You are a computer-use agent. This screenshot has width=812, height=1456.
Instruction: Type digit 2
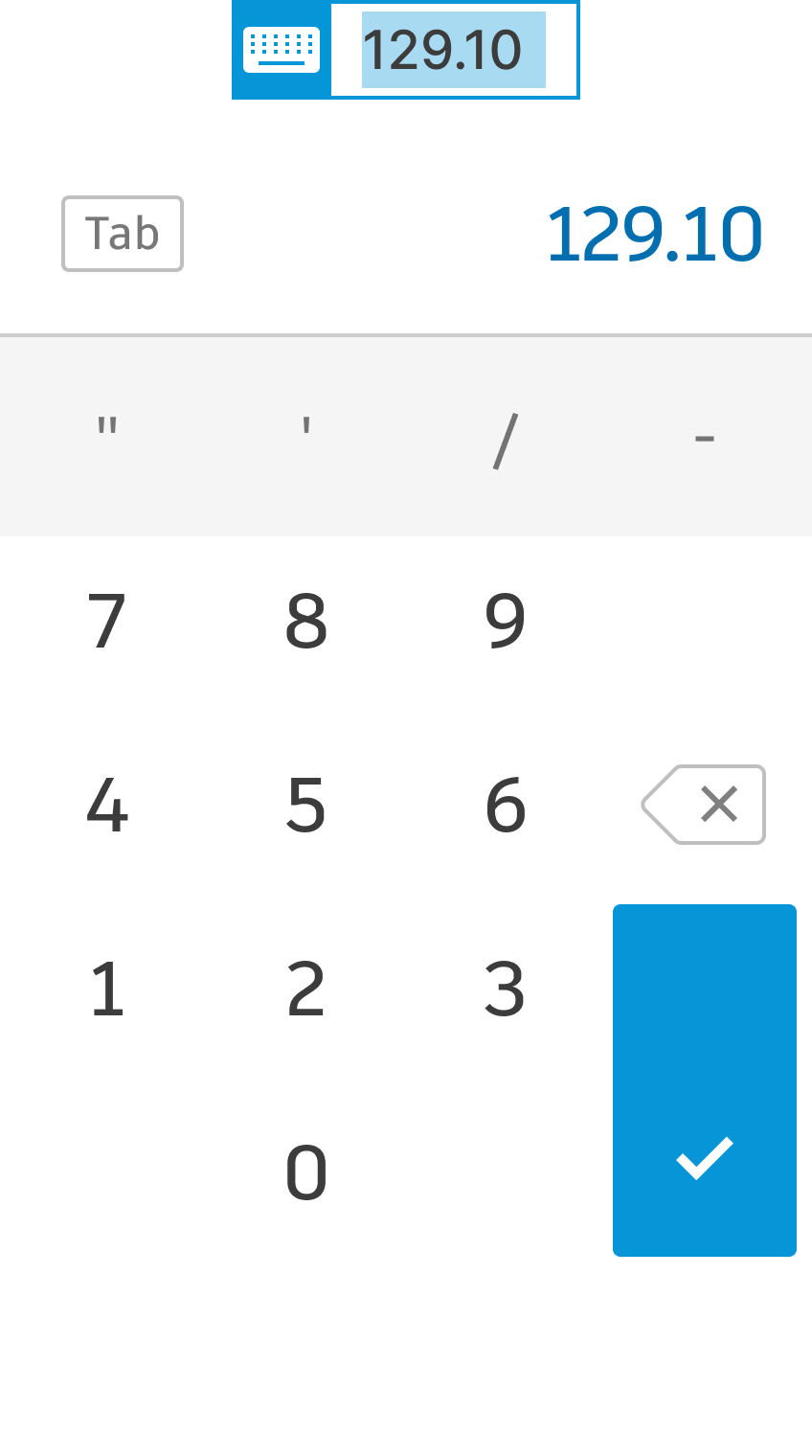point(306,989)
